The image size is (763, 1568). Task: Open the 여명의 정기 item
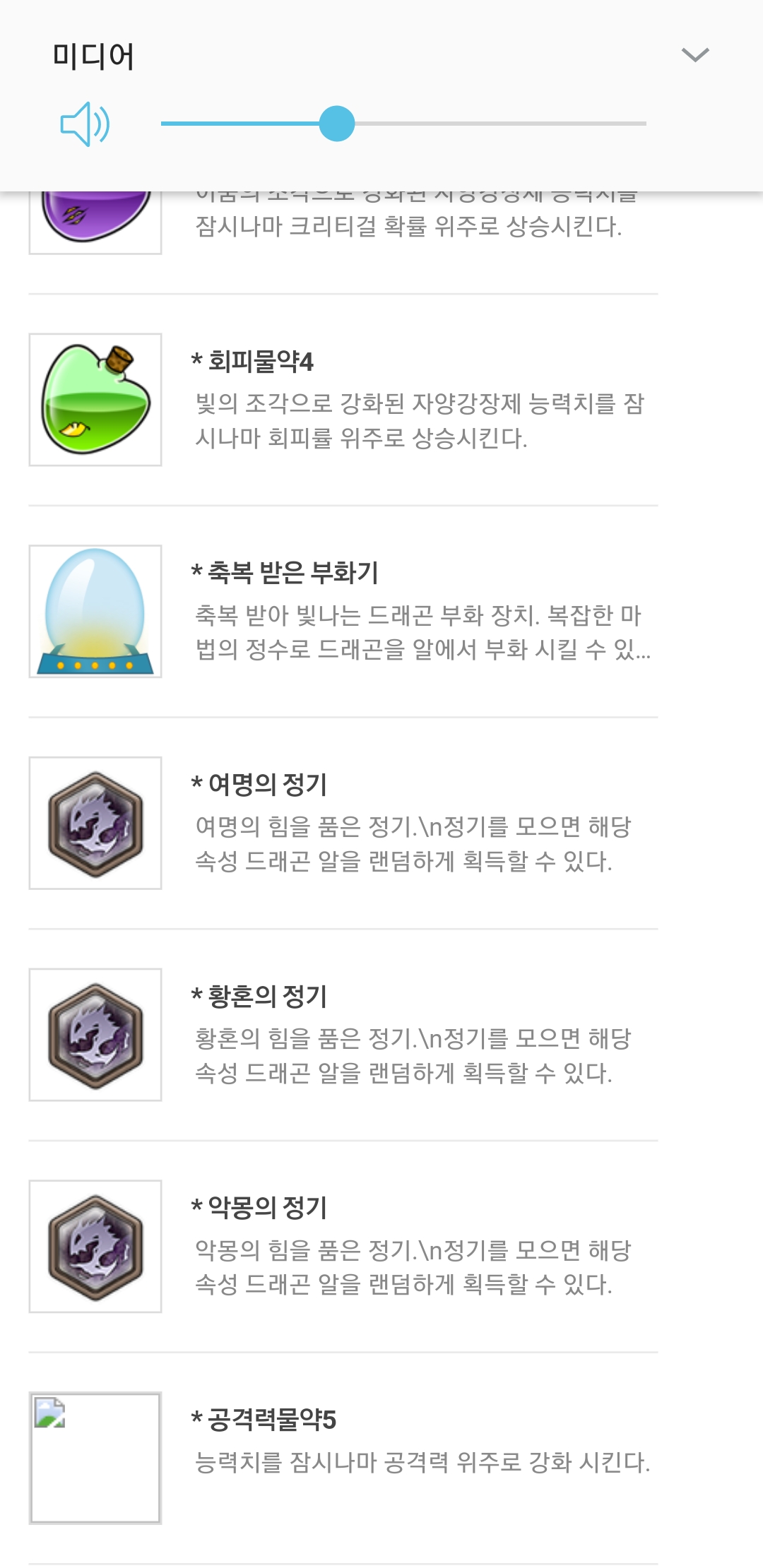point(343,824)
